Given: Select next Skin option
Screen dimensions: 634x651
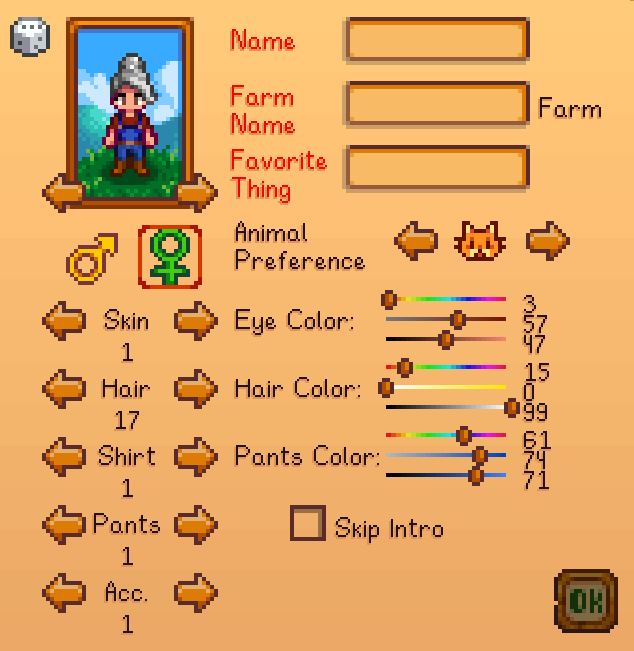Looking at the screenshot, I should point(196,322).
